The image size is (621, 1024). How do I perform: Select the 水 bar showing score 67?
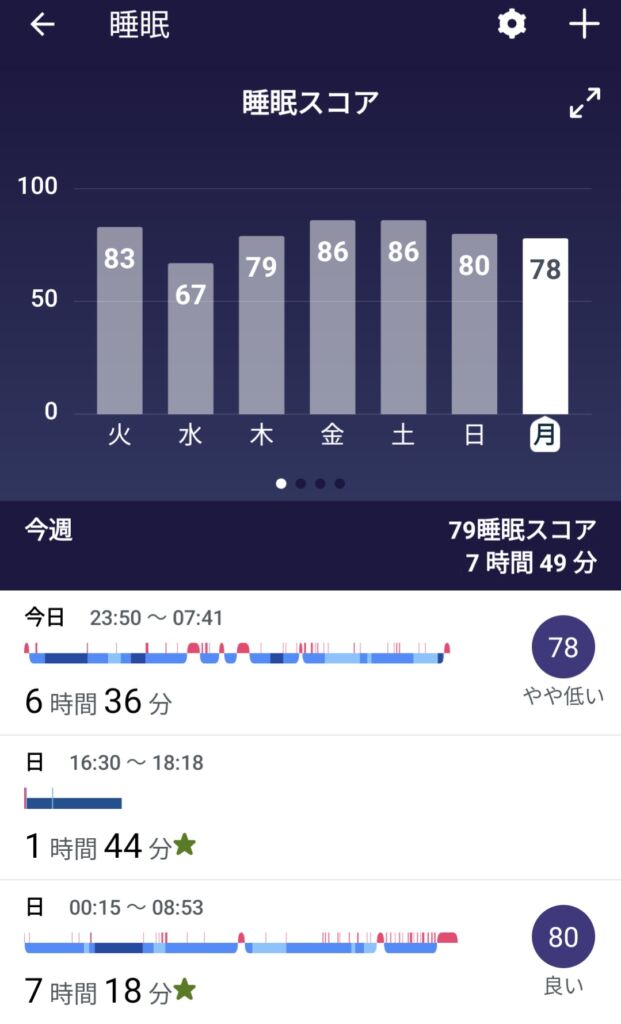coord(191,338)
